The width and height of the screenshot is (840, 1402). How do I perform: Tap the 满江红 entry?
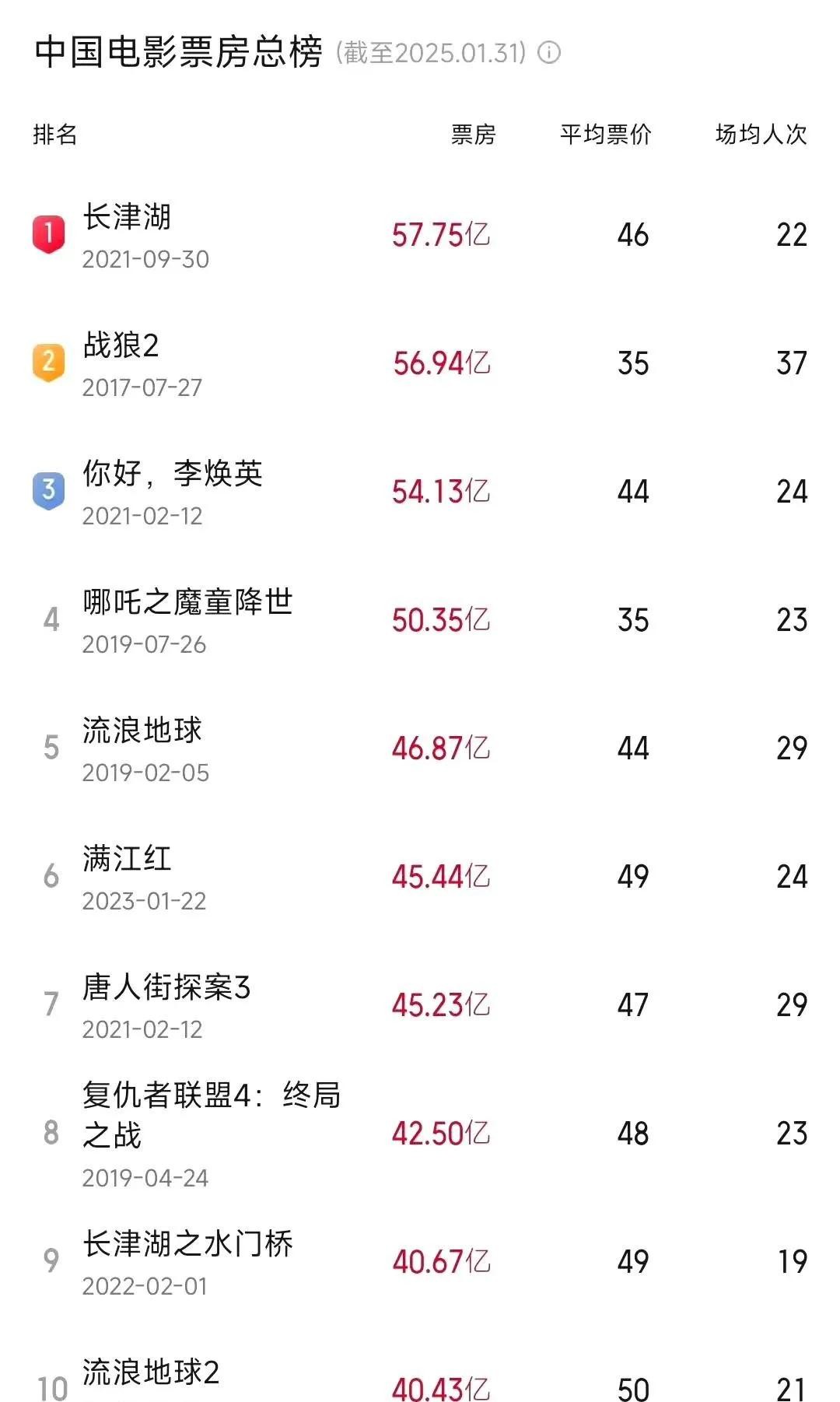127,860
